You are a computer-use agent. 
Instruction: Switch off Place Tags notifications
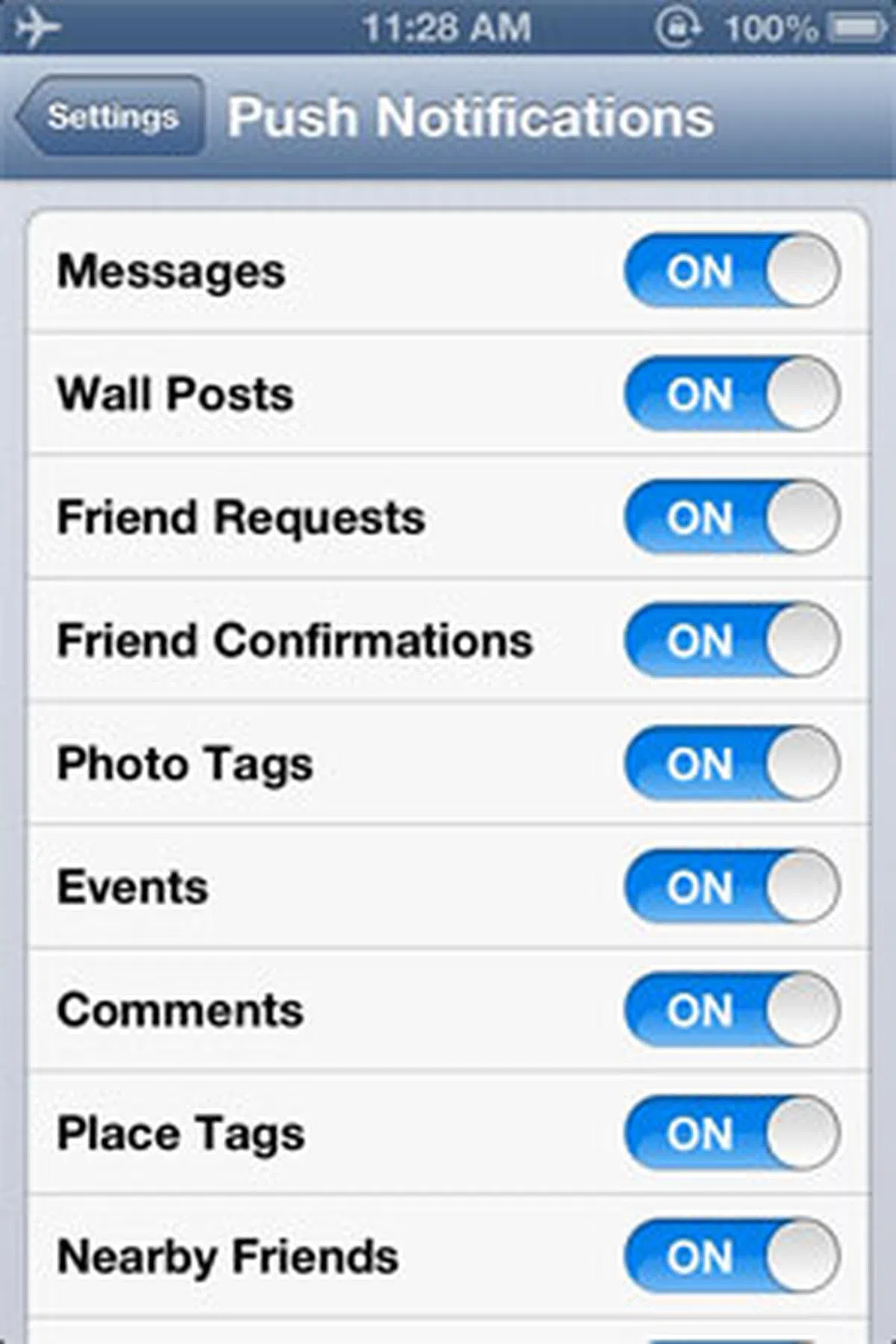[x=732, y=1133]
